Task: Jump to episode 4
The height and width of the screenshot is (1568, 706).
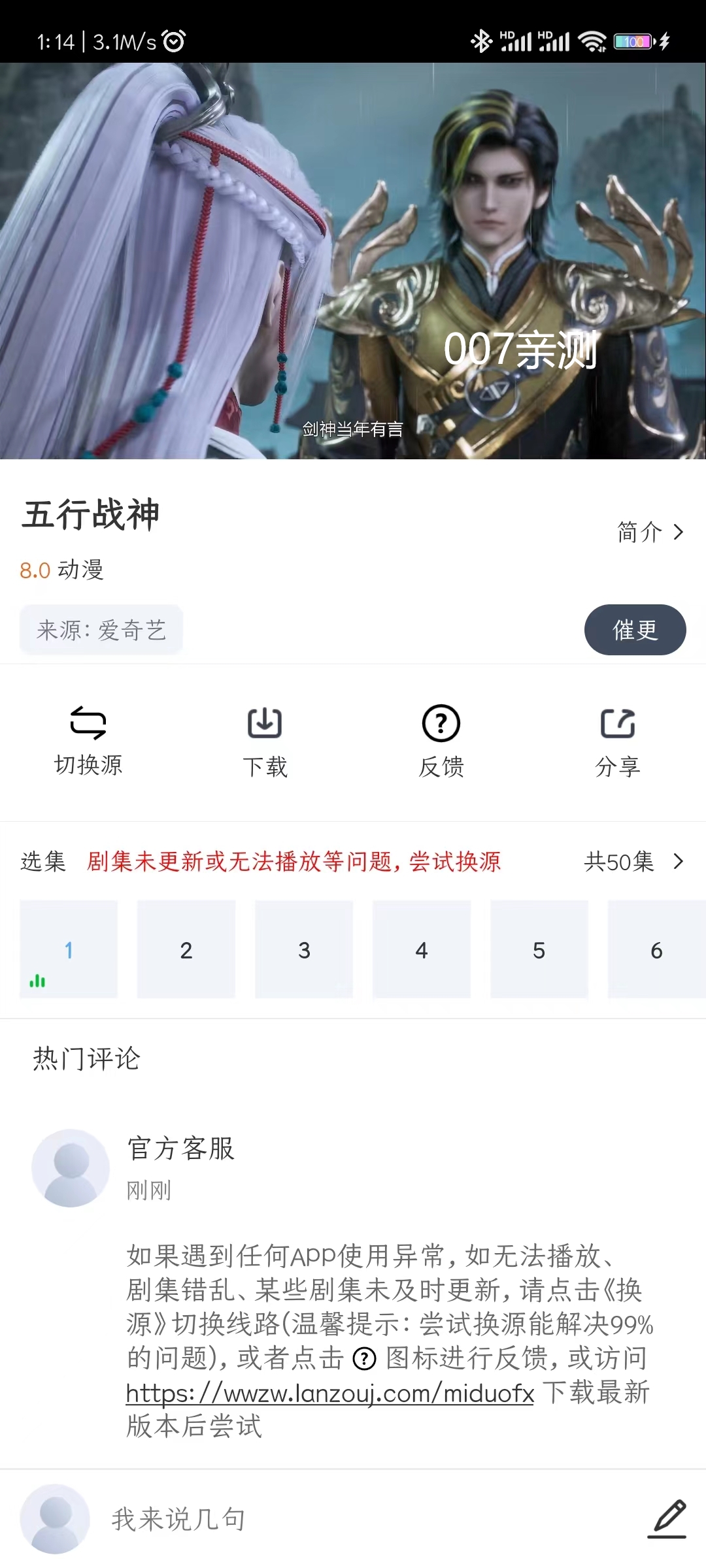Action: (422, 949)
